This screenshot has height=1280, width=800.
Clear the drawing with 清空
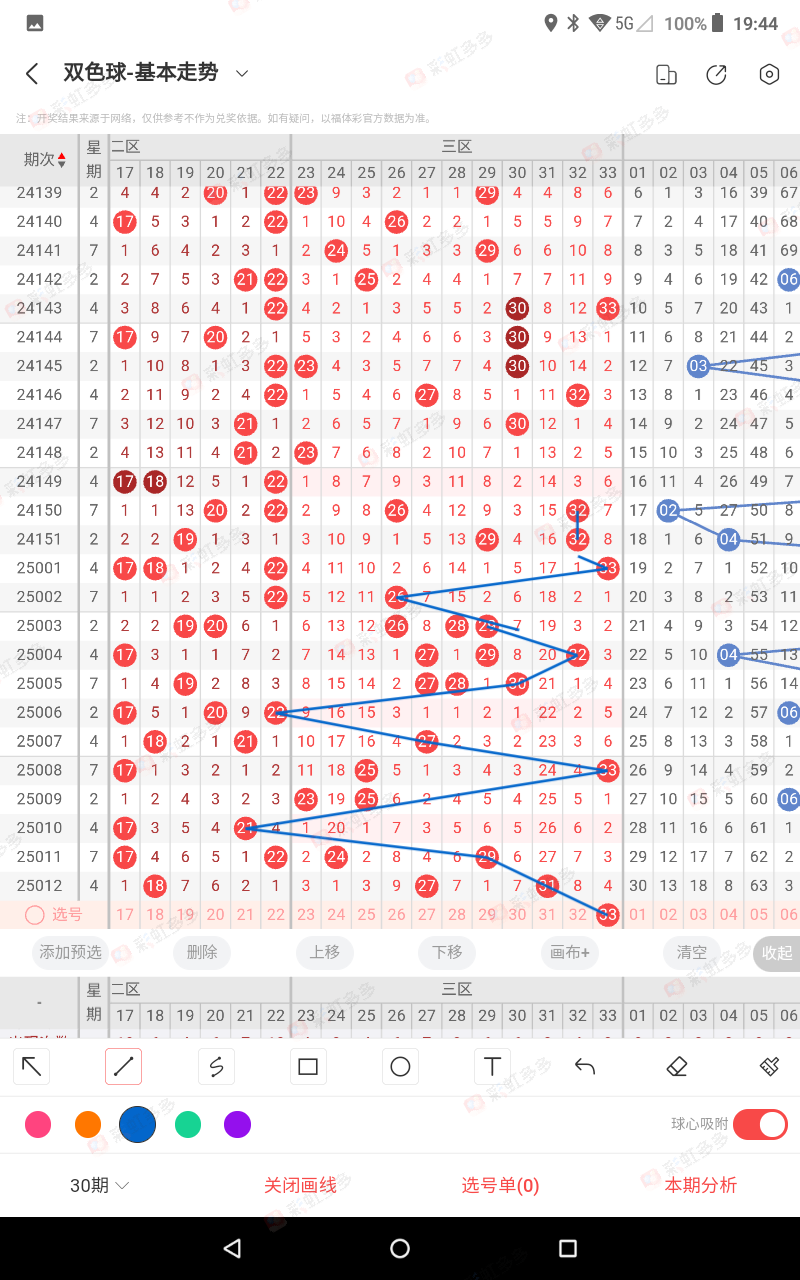coord(692,952)
